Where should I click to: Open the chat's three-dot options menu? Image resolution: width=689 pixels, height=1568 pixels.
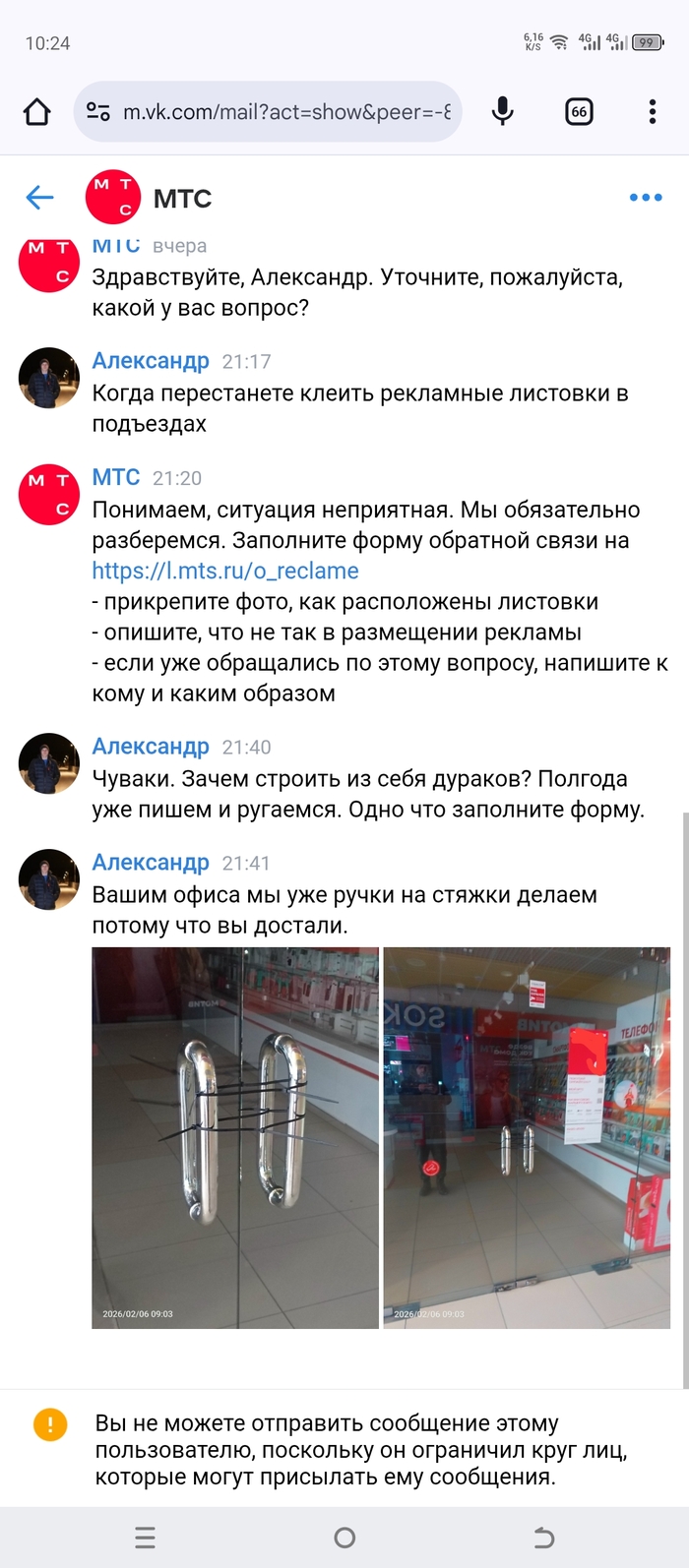click(646, 198)
